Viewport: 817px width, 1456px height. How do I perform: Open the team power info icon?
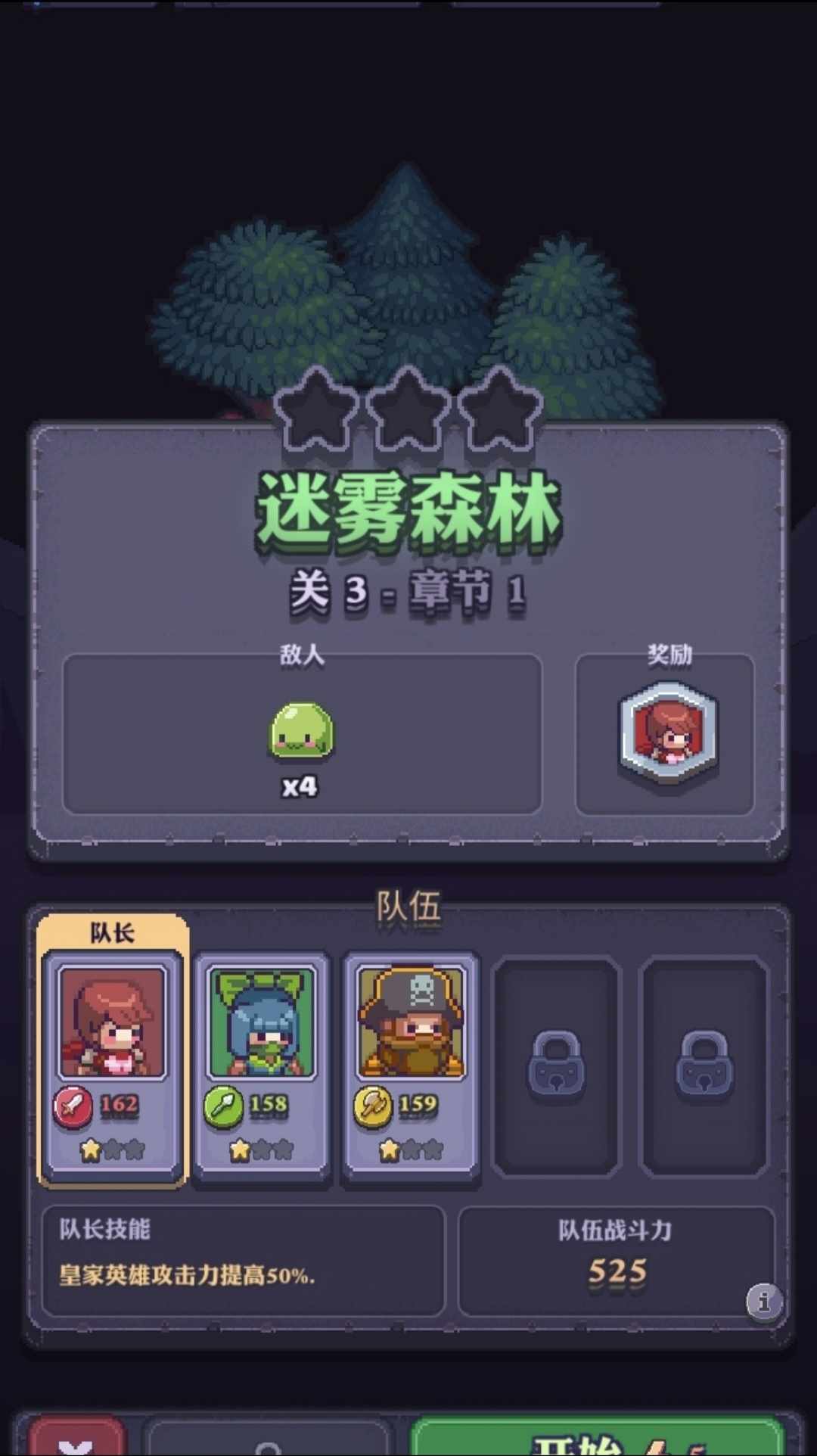763,1302
